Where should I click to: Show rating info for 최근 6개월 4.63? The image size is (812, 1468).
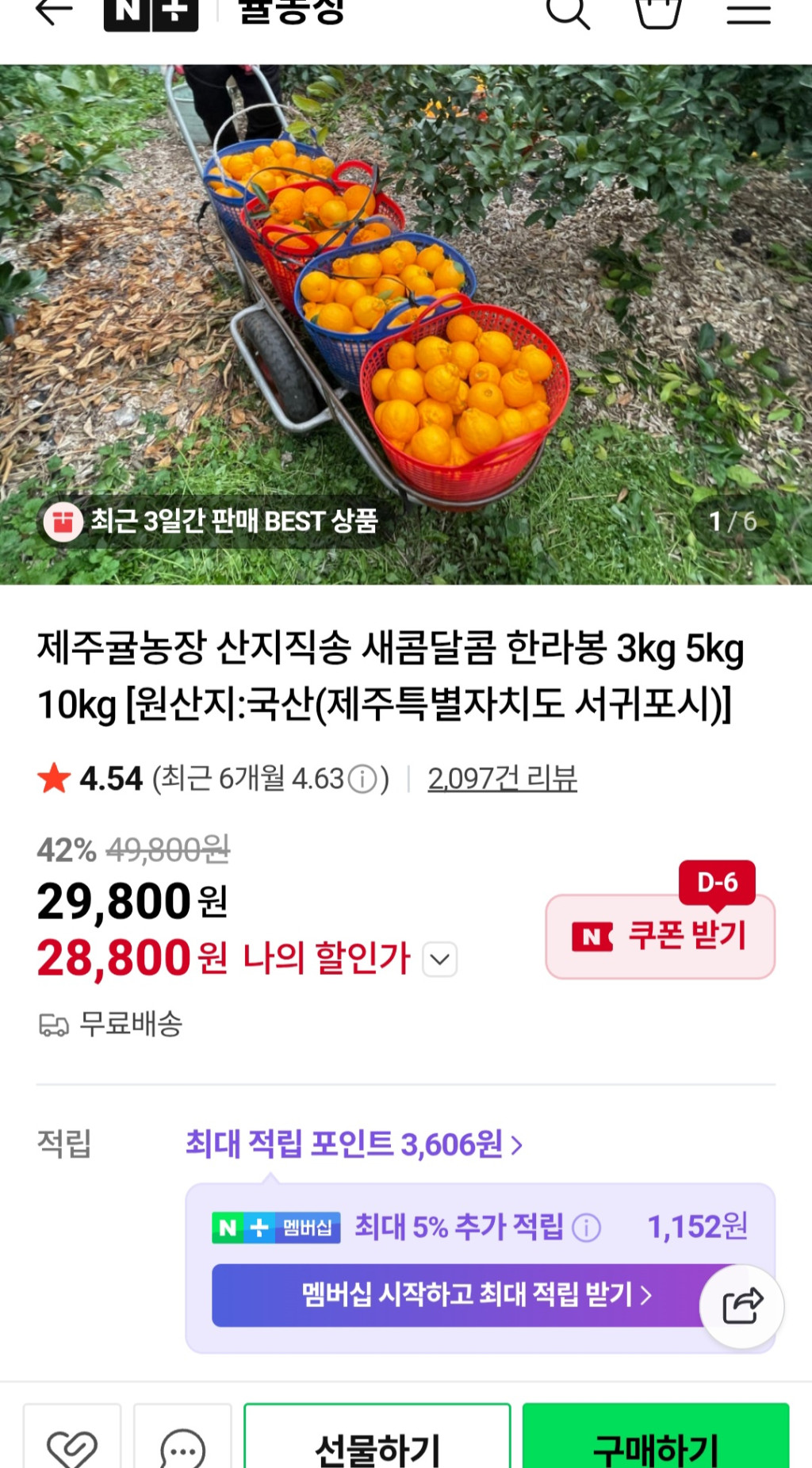pos(362,779)
